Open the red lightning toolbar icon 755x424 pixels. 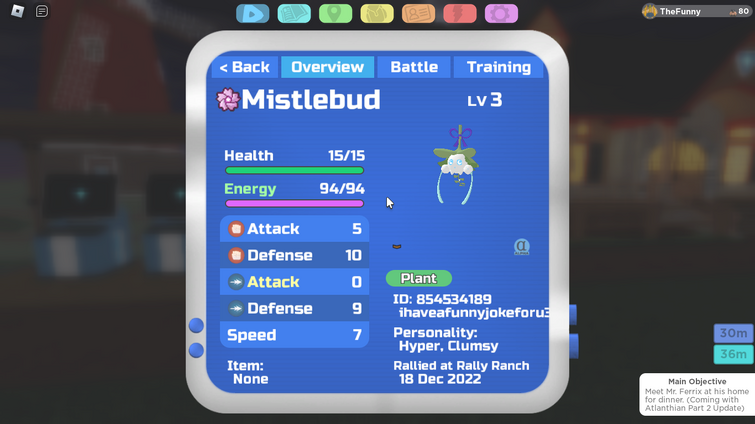click(460, 14)
